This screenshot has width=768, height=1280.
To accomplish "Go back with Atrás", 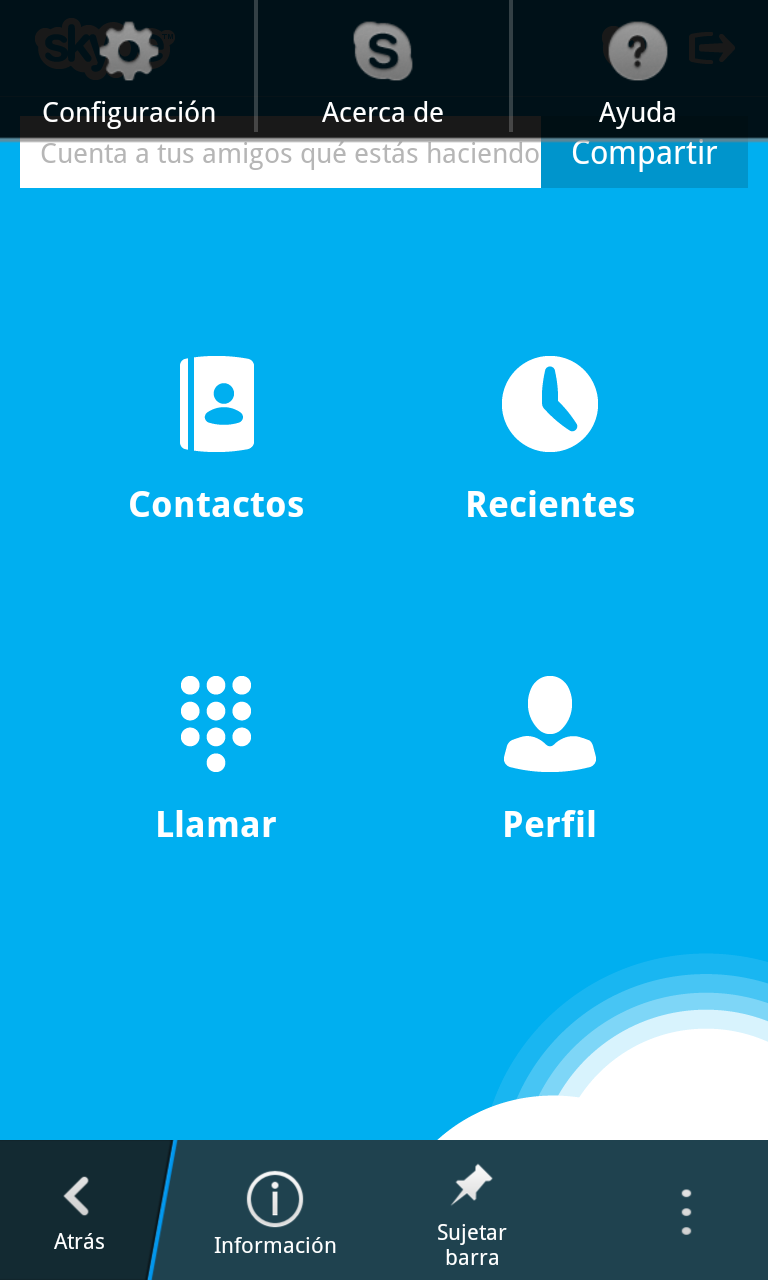I will coord(79,1212).
